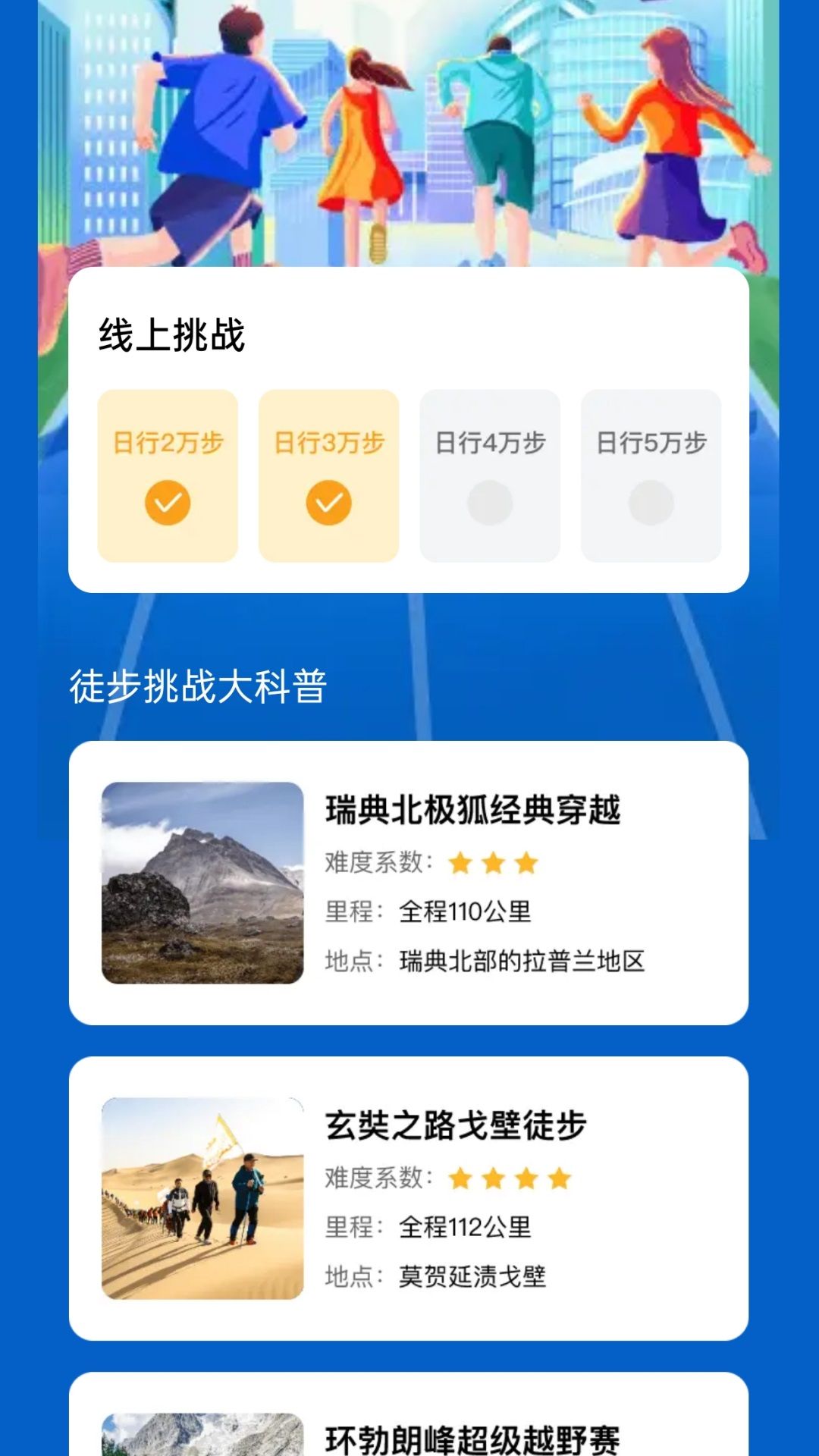The height and width of the screenshot is (1456, 819).
Task: Select the 日行2万步 challenge tile
Action: [x=168, y=475]
